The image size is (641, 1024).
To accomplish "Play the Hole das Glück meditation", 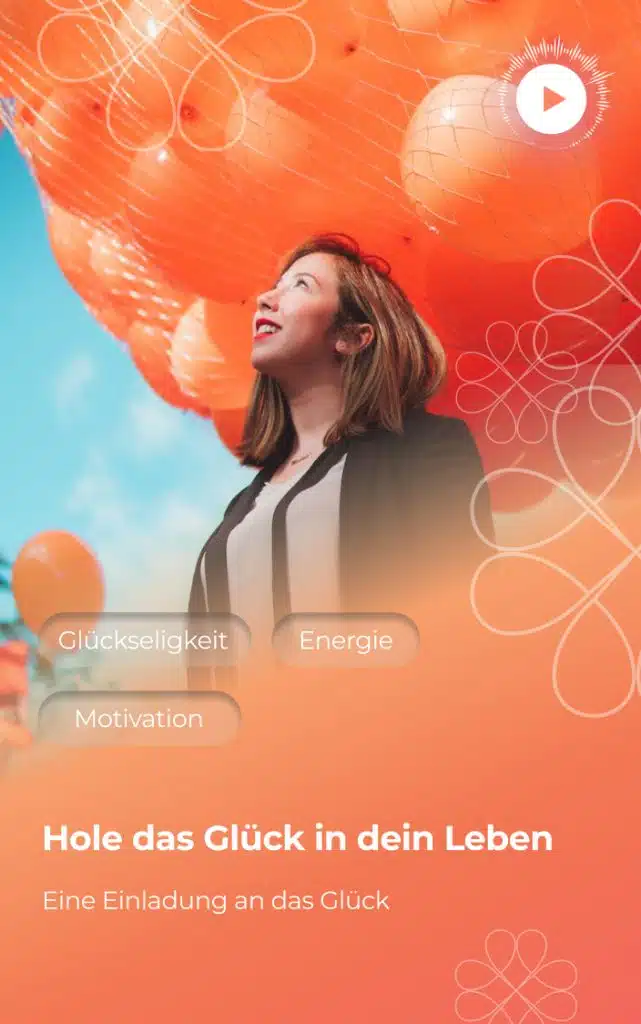I will coord(551,99).
